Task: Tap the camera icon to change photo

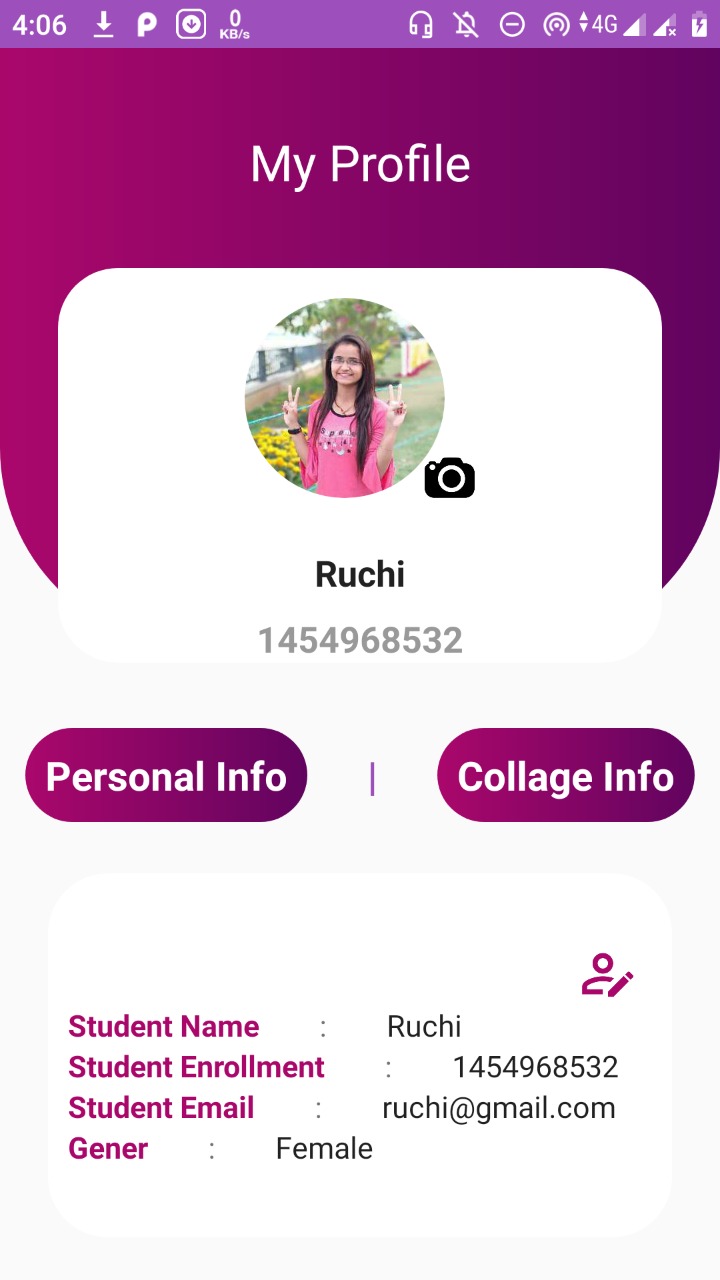Action: click(x=449, y=478)
